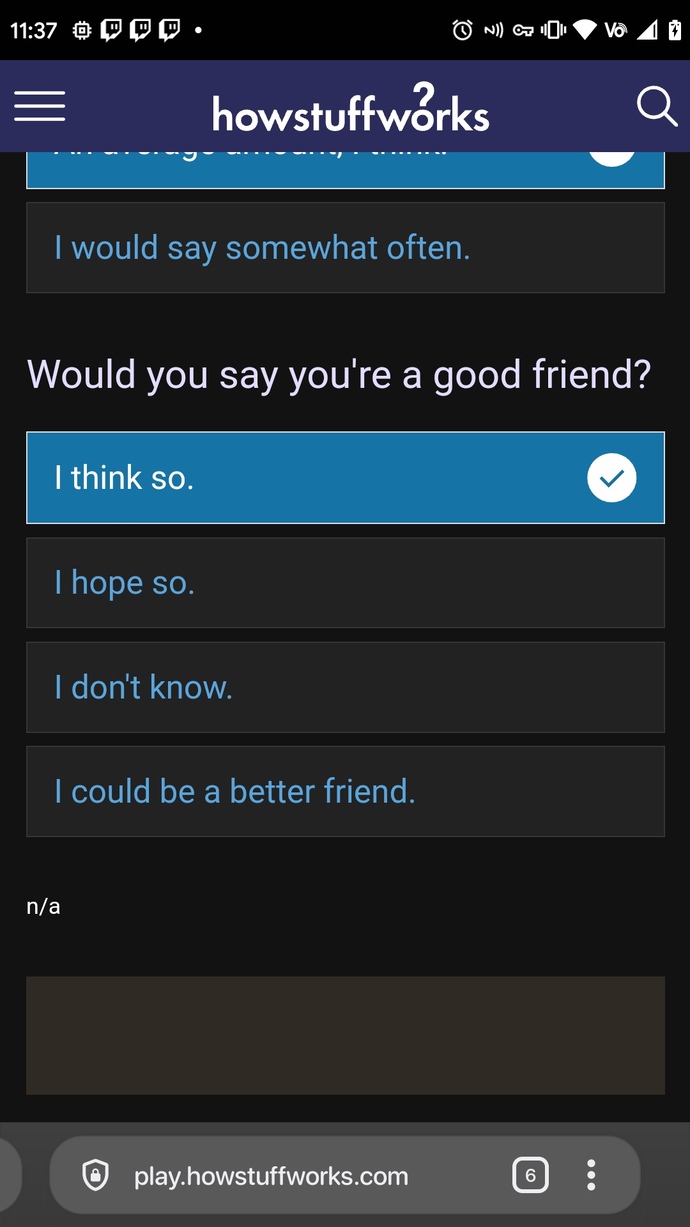Answer with "I don't know."

[x=345, y=687]
